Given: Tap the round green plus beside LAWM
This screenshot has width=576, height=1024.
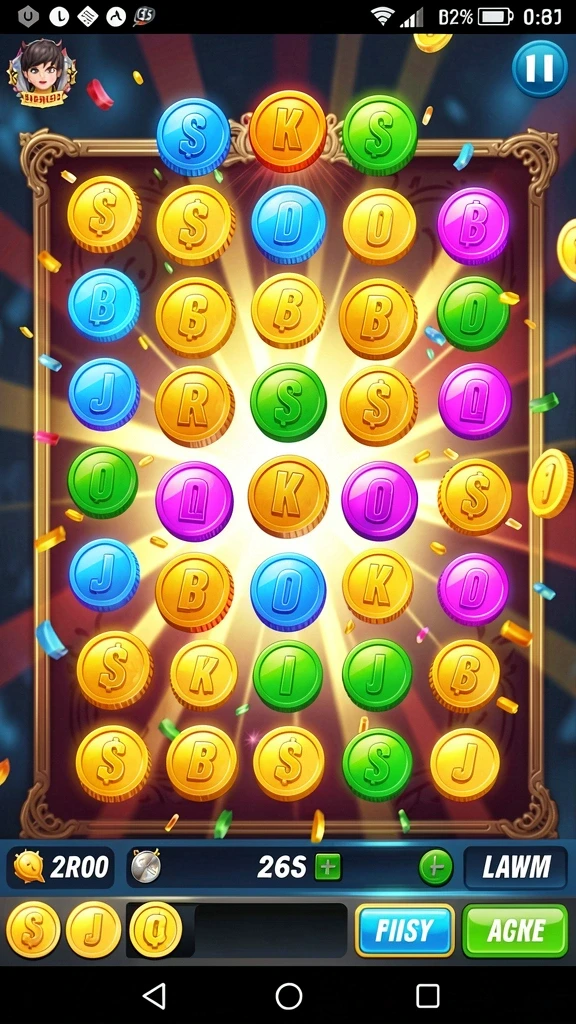Looking at the screenshot, I should pyautogui.click(x=436, y=868).
